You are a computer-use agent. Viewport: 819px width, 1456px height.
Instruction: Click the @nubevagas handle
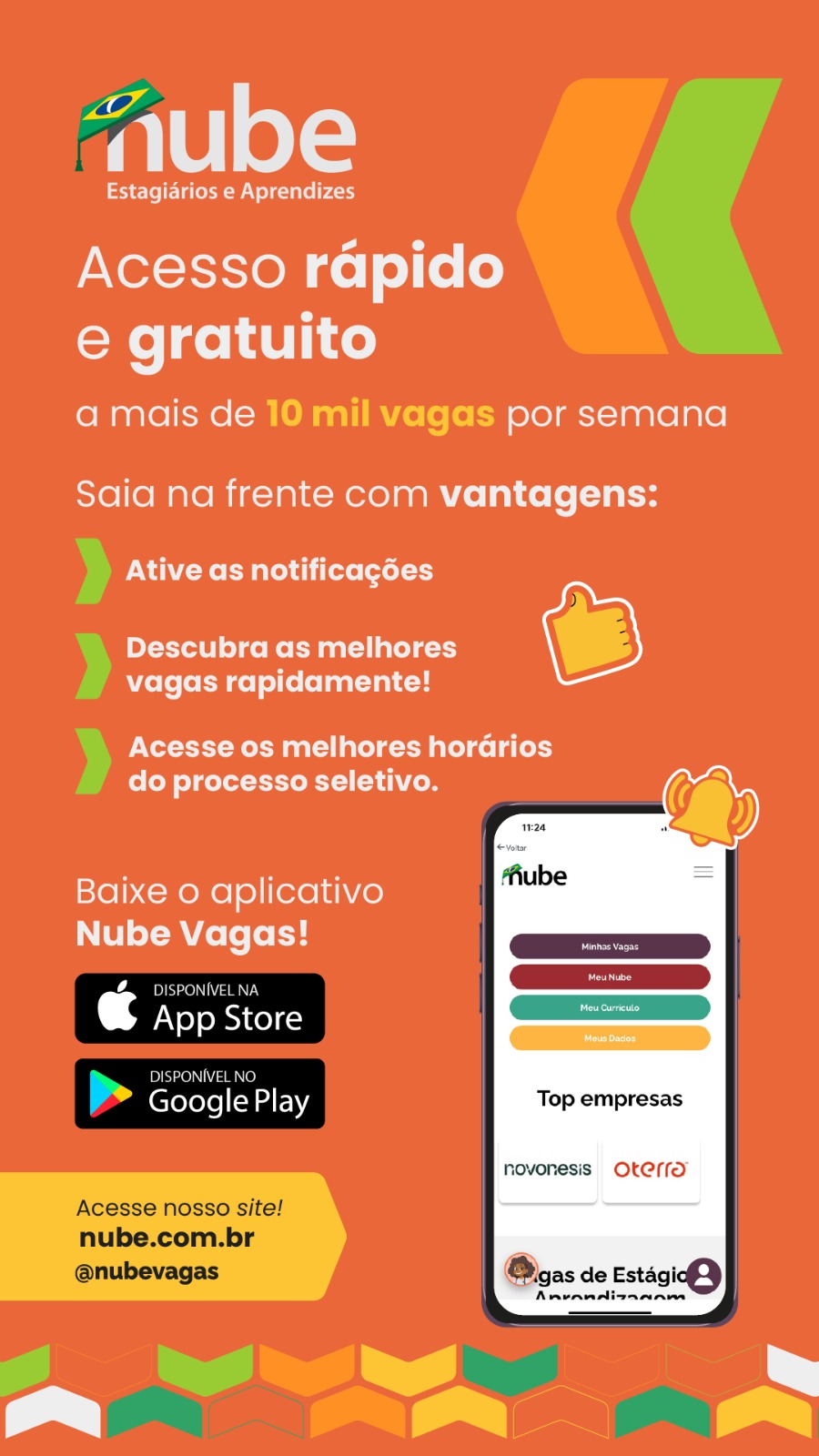147,1270
